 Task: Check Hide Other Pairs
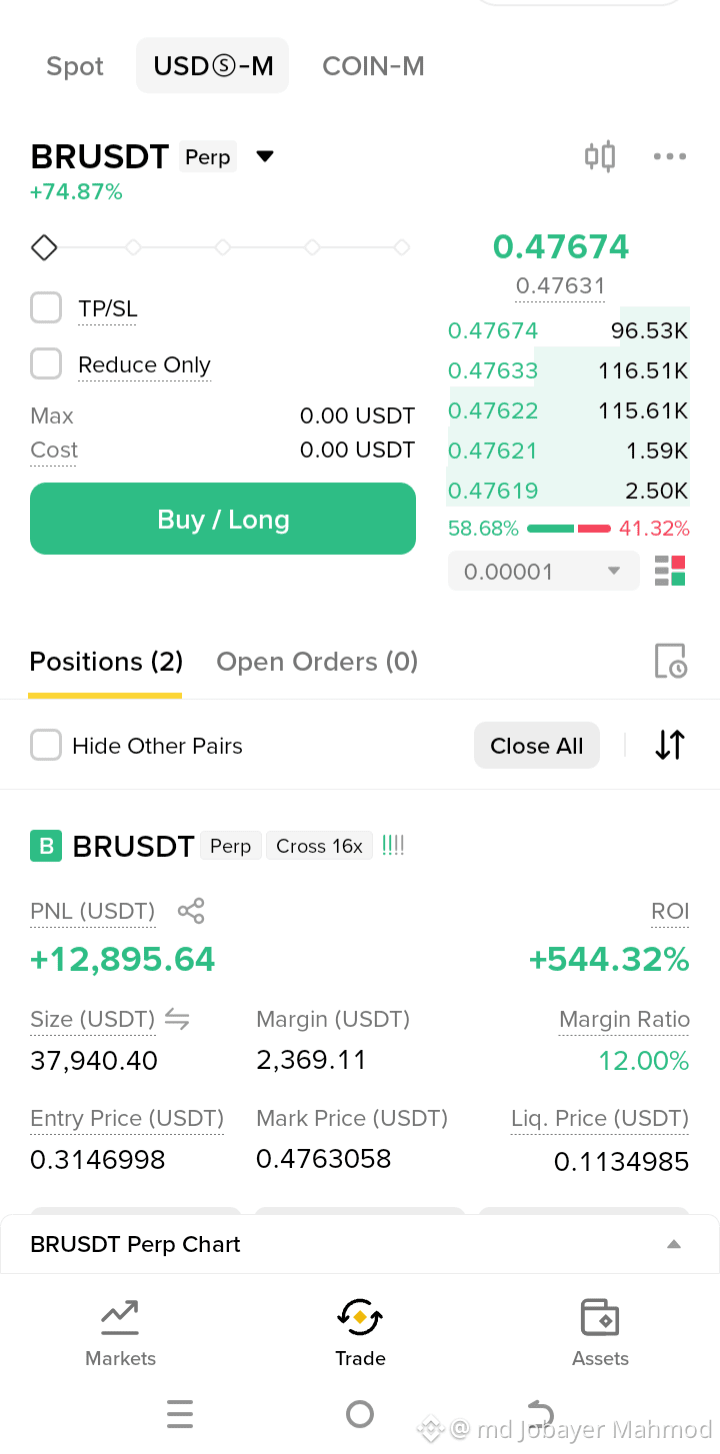46,745
